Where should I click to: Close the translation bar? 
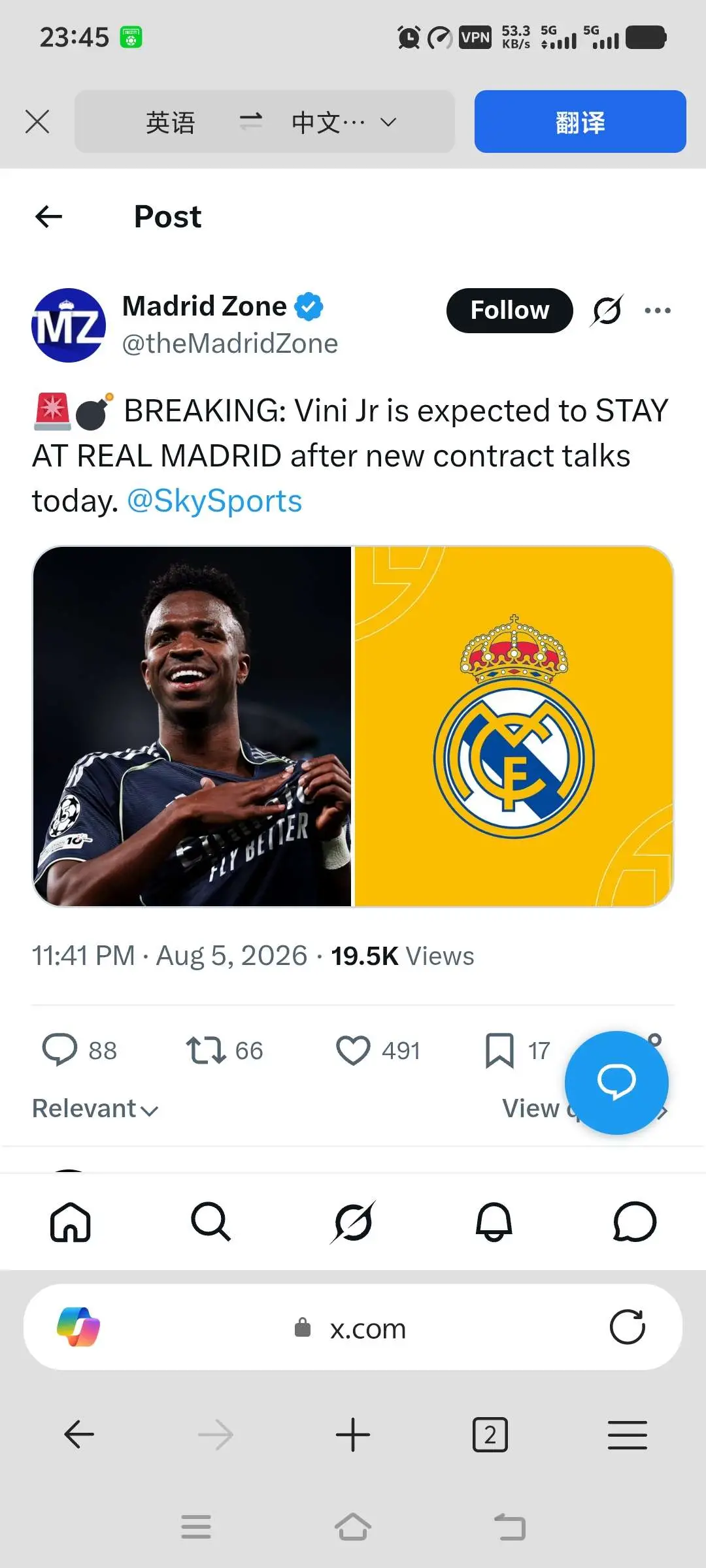point(37,122)
